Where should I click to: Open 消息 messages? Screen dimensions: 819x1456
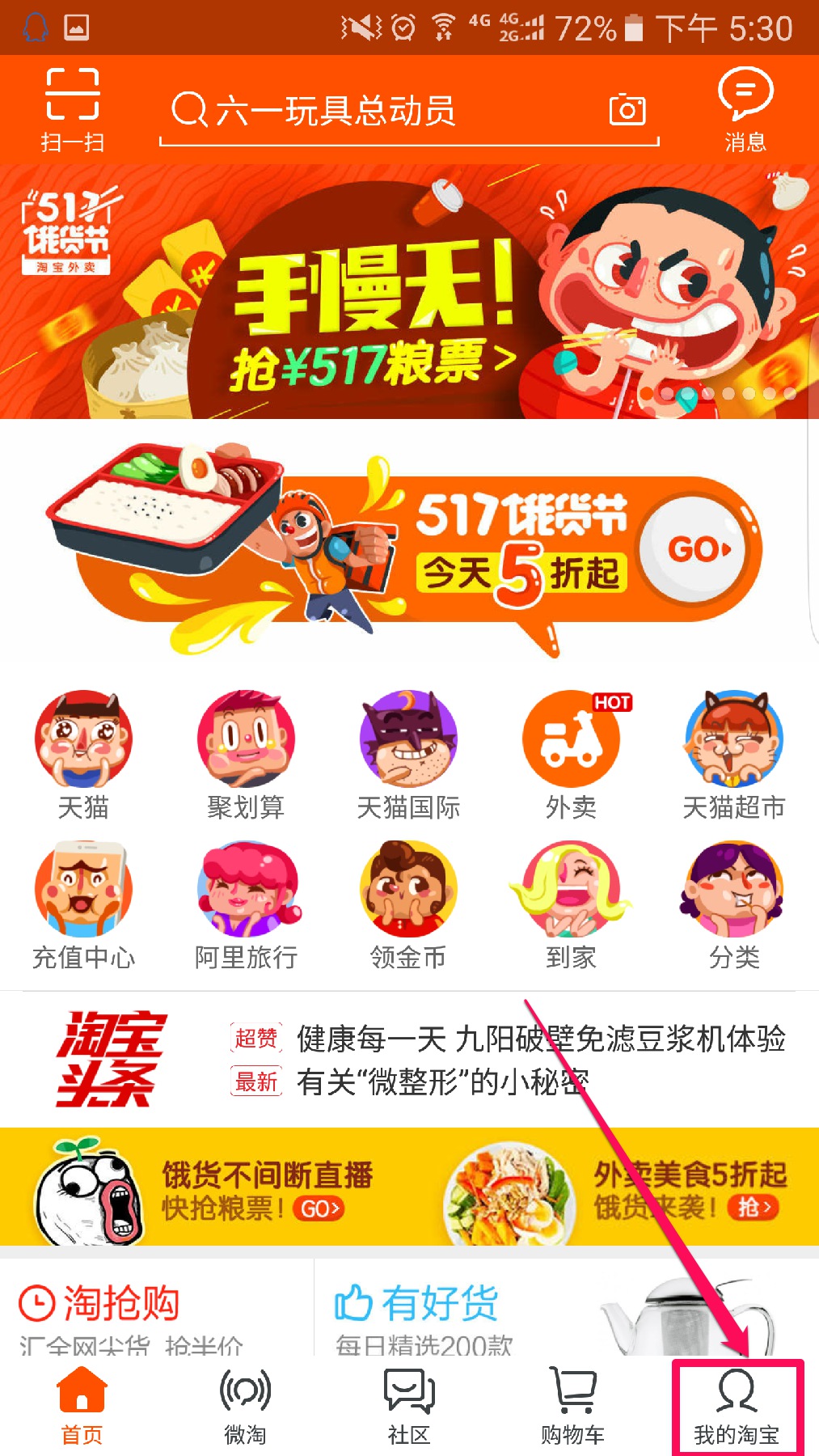click(745, 109)
